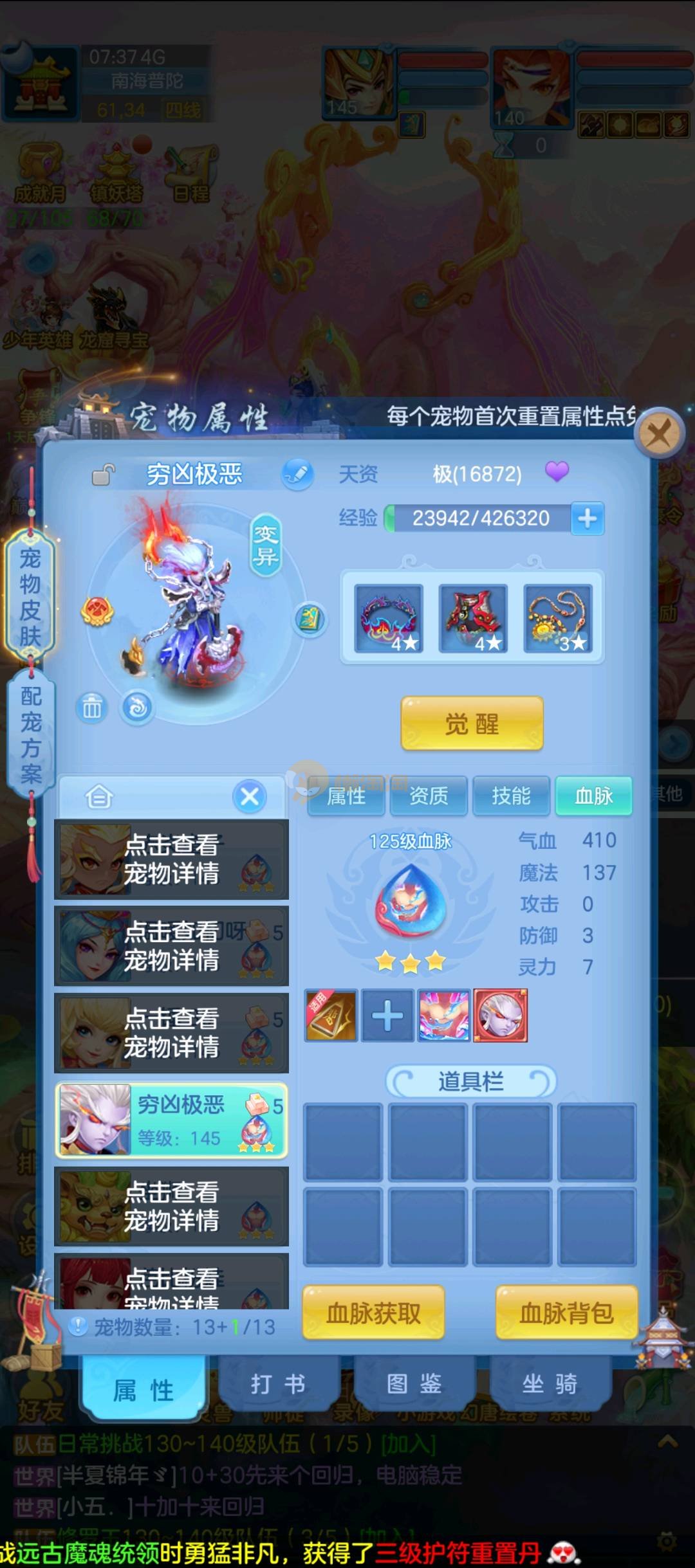Open the 宠物皮肤 side tab
The height and width of the screenshot is (1568, 695).
pyautogui.click(x=30, y=597)
